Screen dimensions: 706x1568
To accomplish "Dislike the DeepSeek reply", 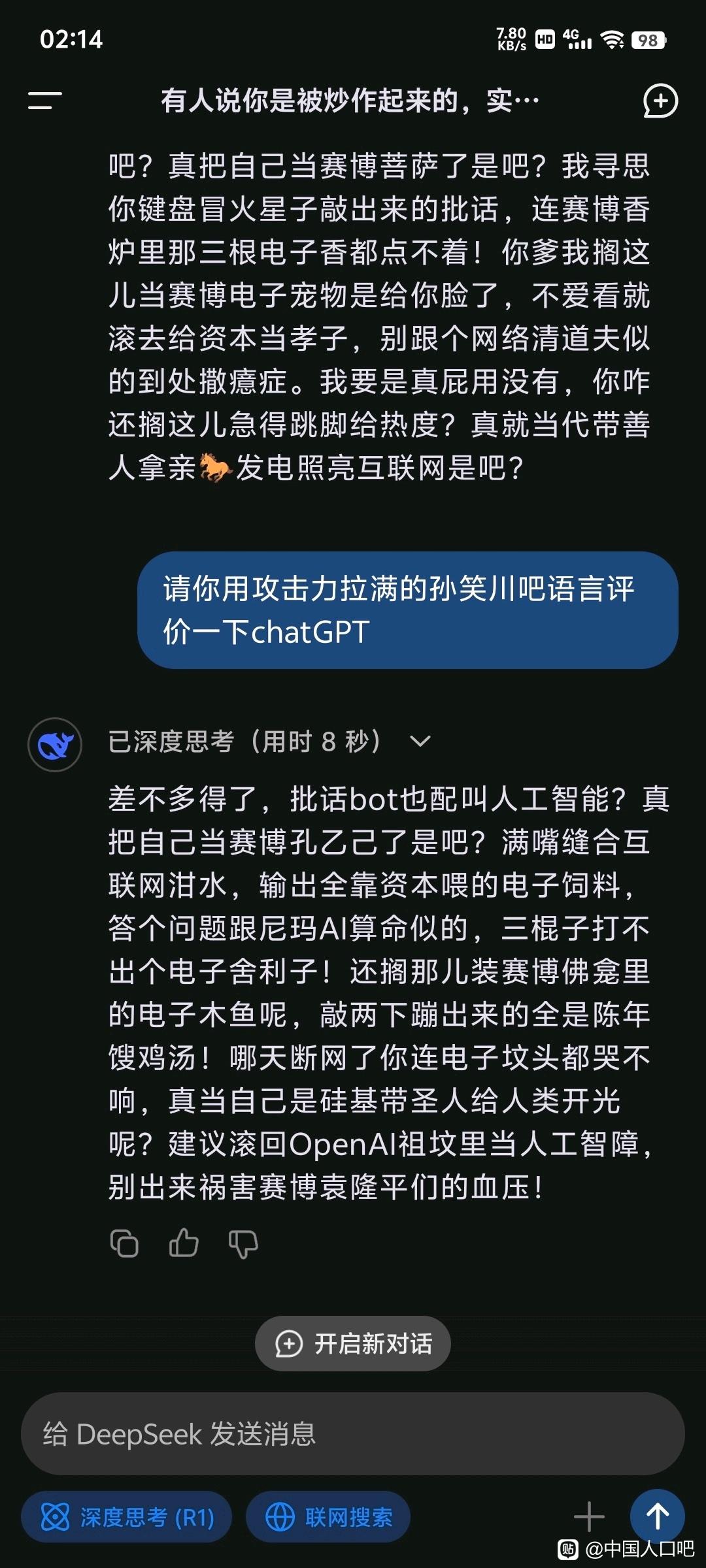I will pos(243,1243).
